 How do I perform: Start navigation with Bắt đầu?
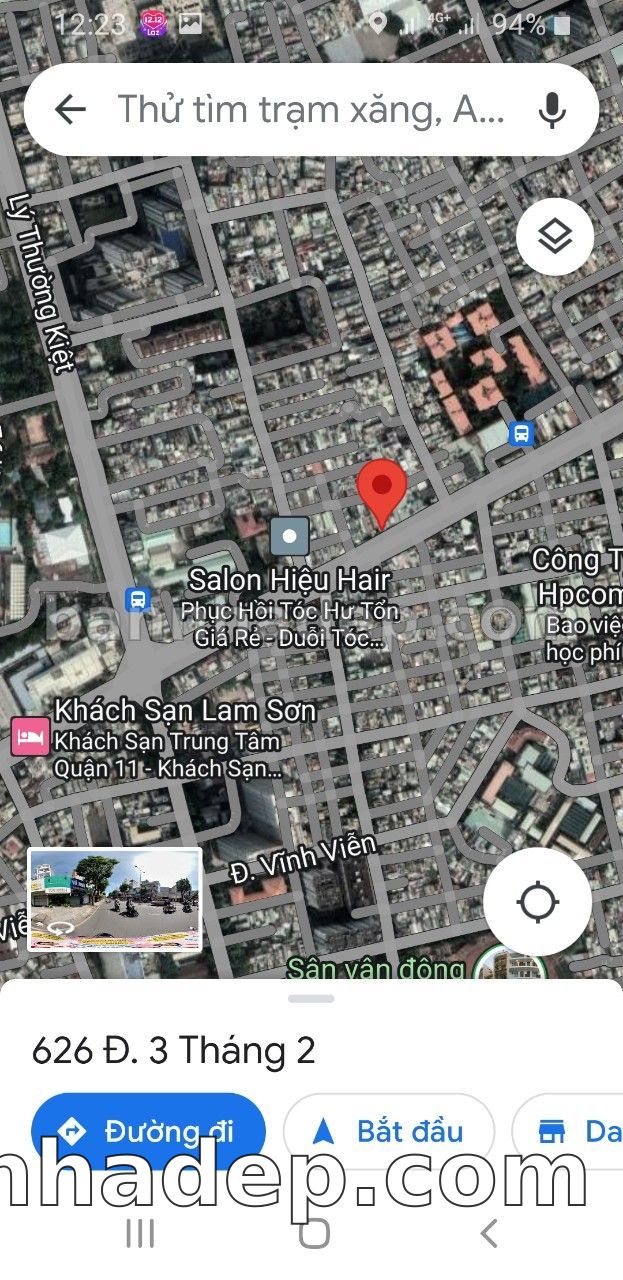[389, 1131]
